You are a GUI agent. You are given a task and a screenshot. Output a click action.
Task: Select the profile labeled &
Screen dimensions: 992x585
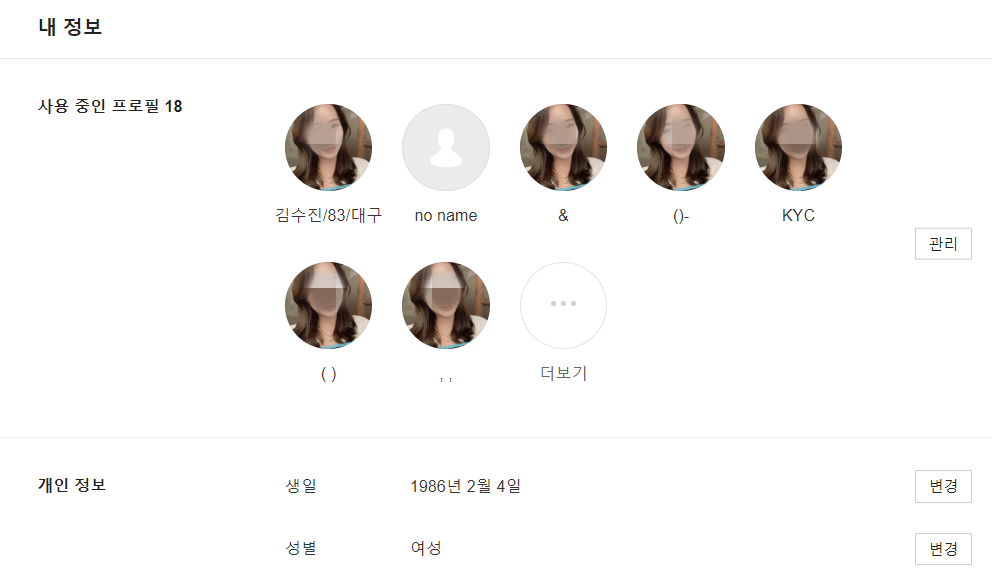tap(563, 148)
